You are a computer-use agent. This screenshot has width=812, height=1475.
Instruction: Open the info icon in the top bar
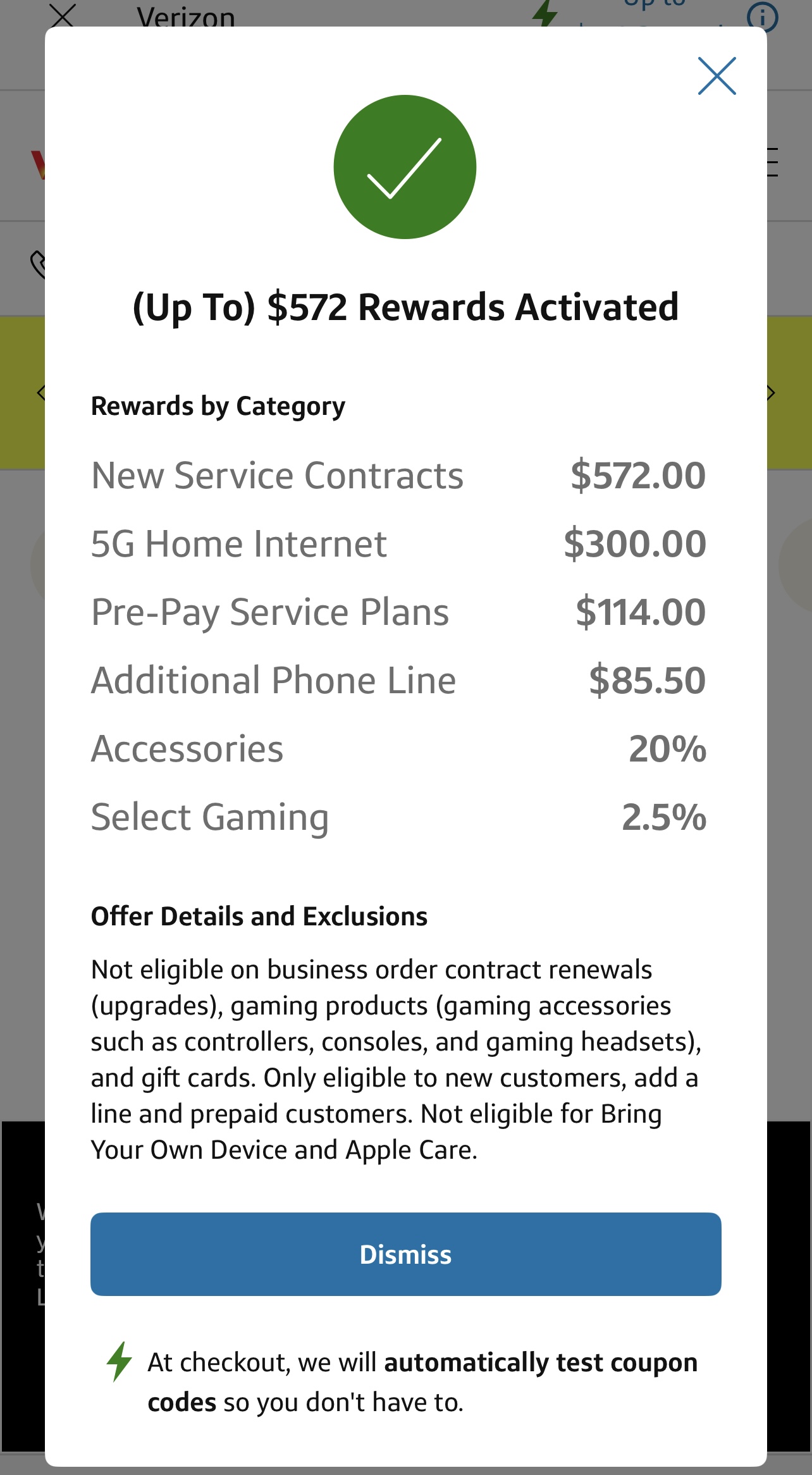point(761,16)
